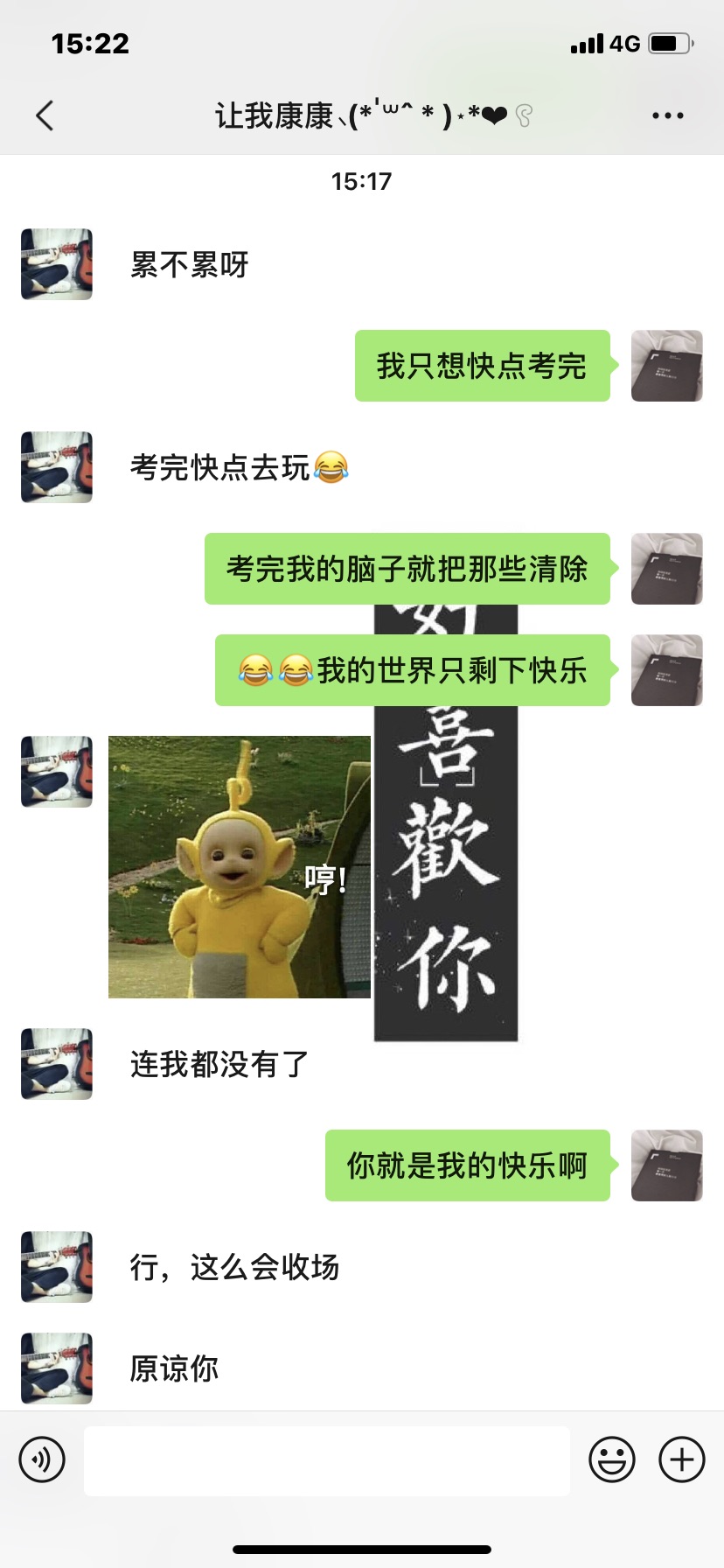
Task: Open the emoji sticker panel
Action: [611, 1459]
